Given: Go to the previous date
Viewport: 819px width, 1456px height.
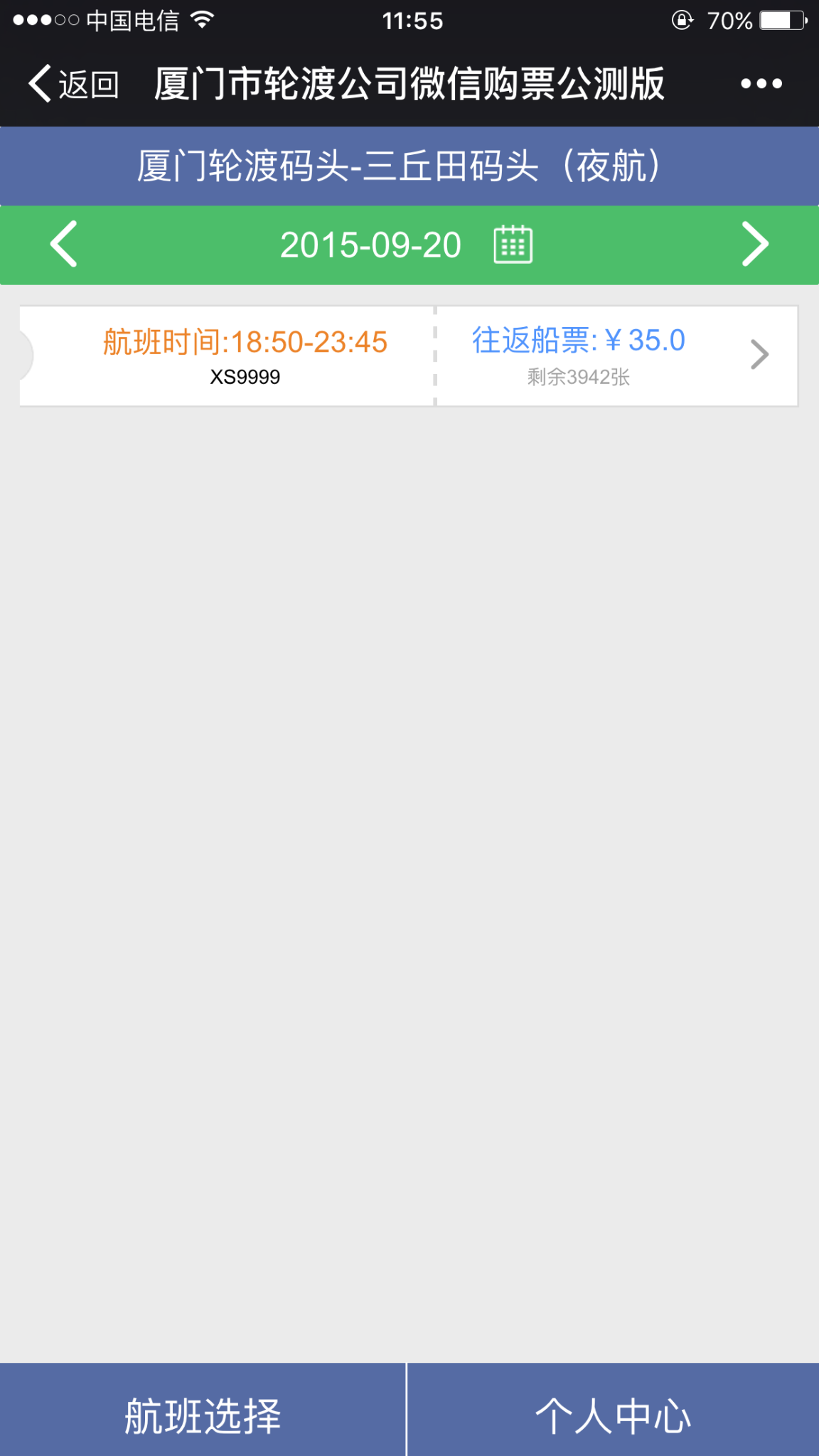Looking at the screenshot, I should coord(64,245).
